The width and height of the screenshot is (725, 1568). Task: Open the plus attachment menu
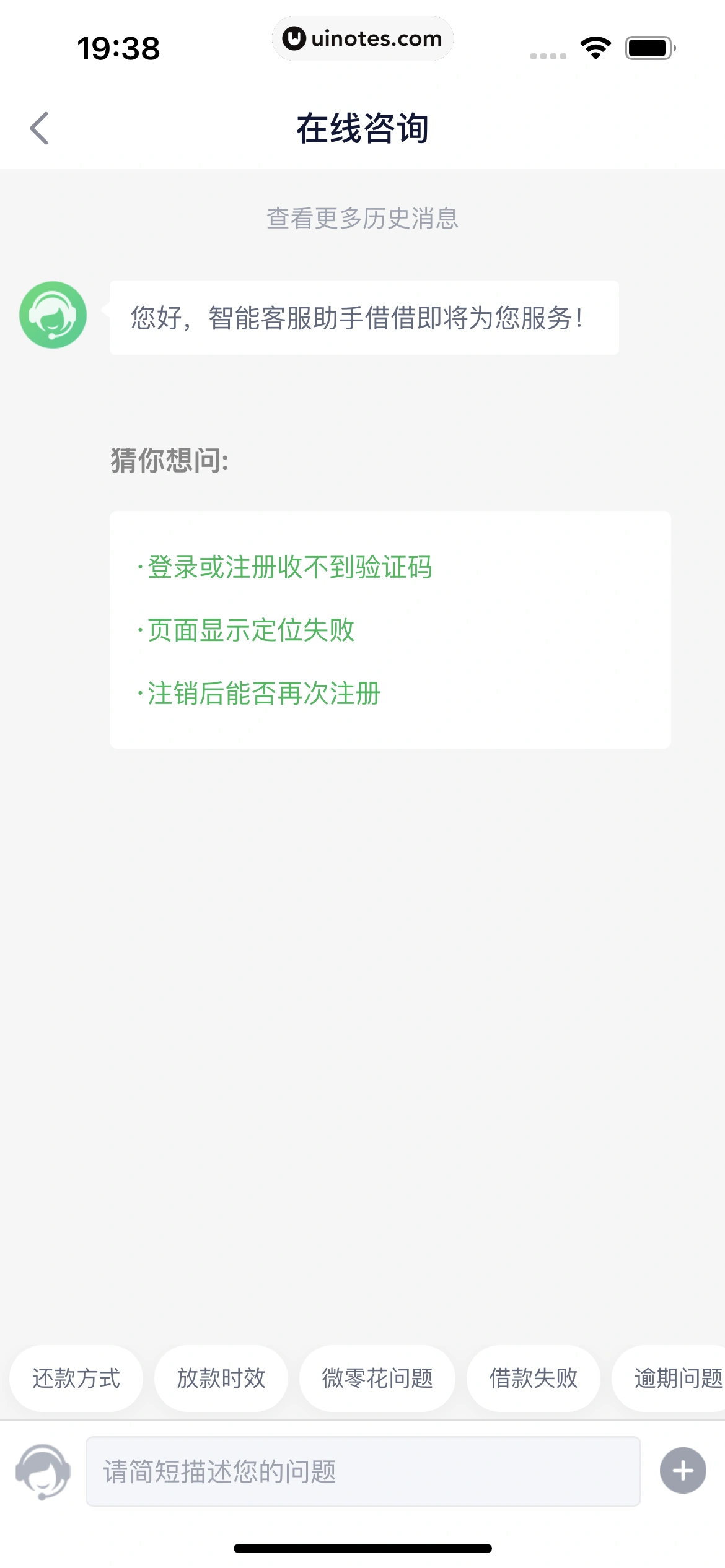click(683, 1471)
